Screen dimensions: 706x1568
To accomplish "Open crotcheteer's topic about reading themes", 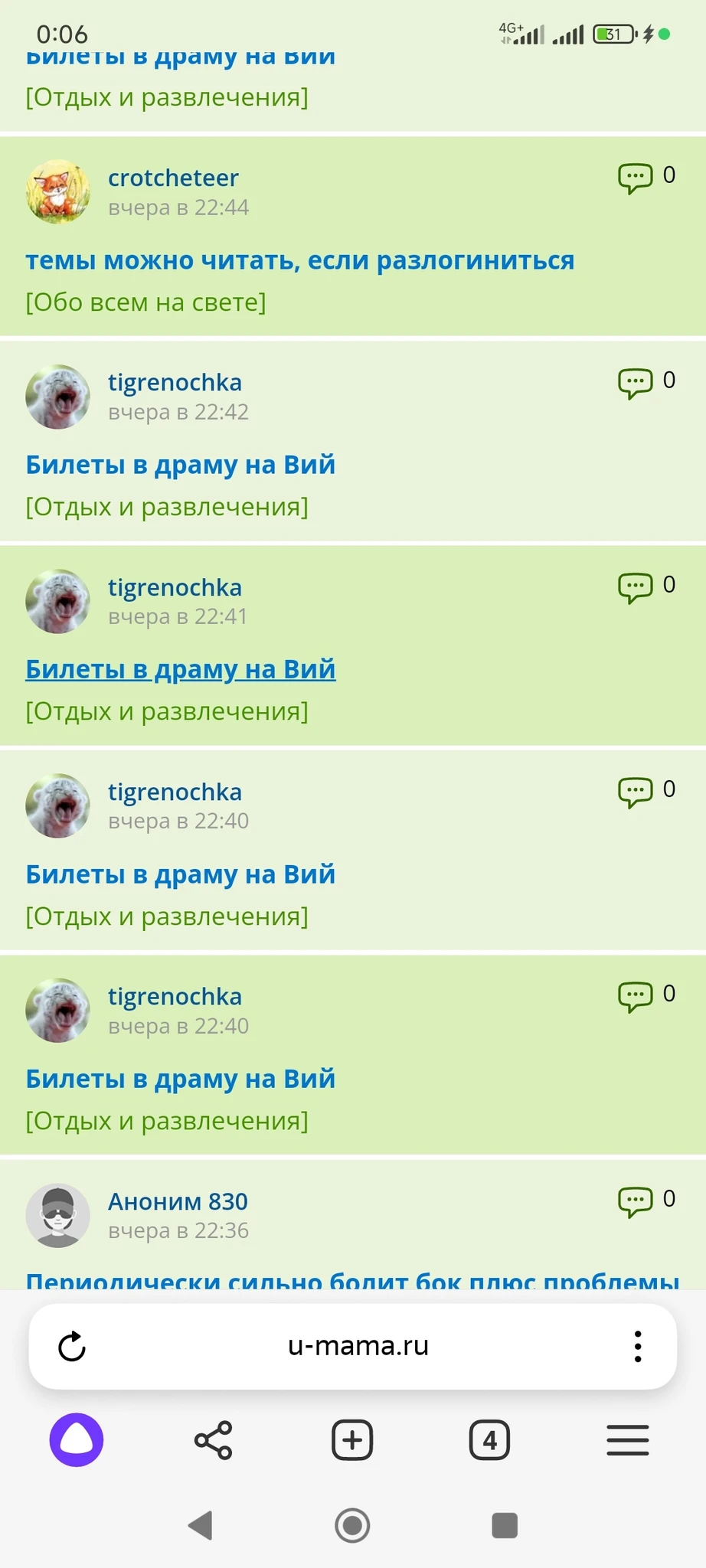I will click(x=299, y=261).
